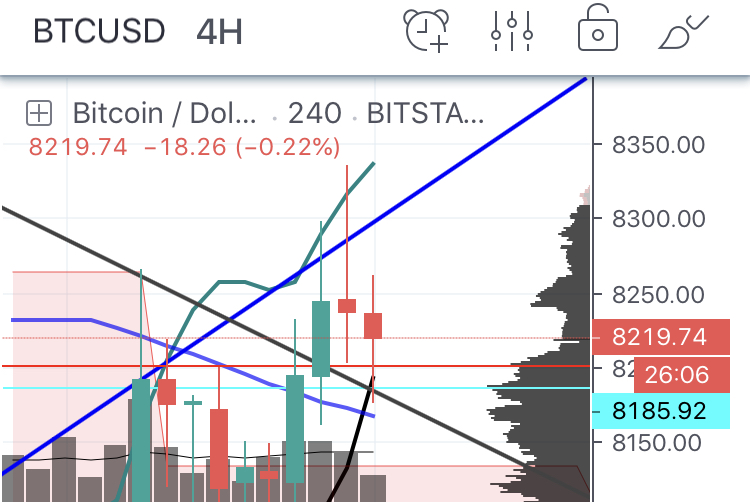Open the drawing tools brush

(x=685, y=31)
